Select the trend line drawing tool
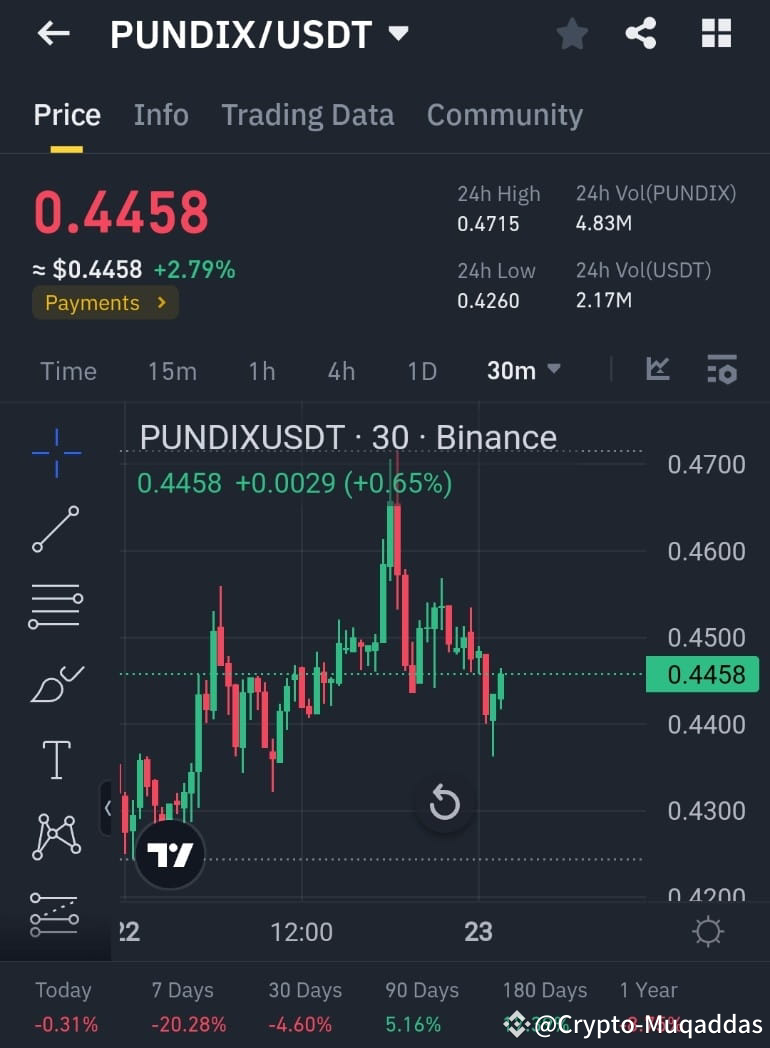Viewport: 770px width, 1048px height. click(55, 528)
